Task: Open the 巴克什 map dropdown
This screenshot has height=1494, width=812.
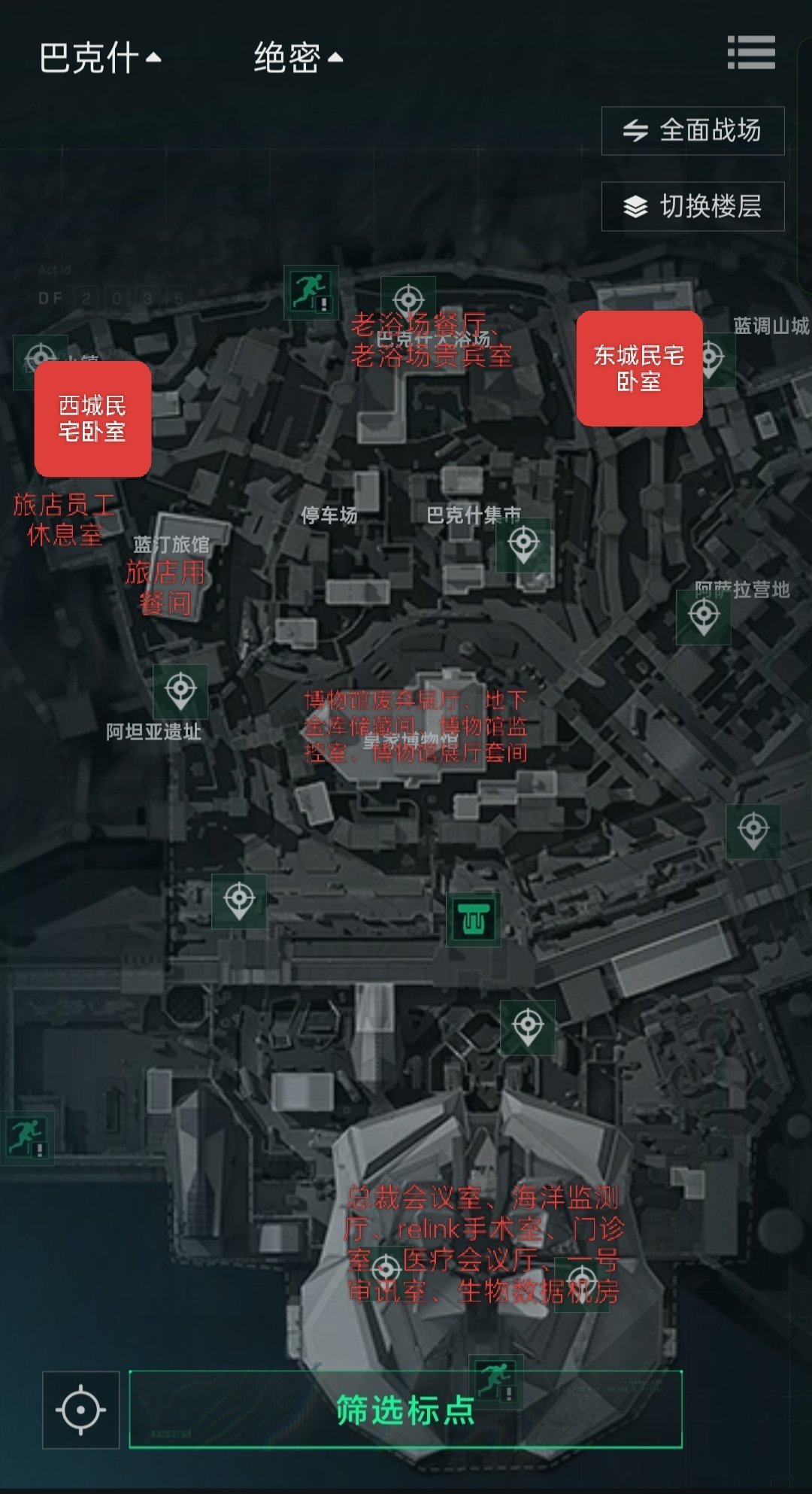Action: coord(99,57)
